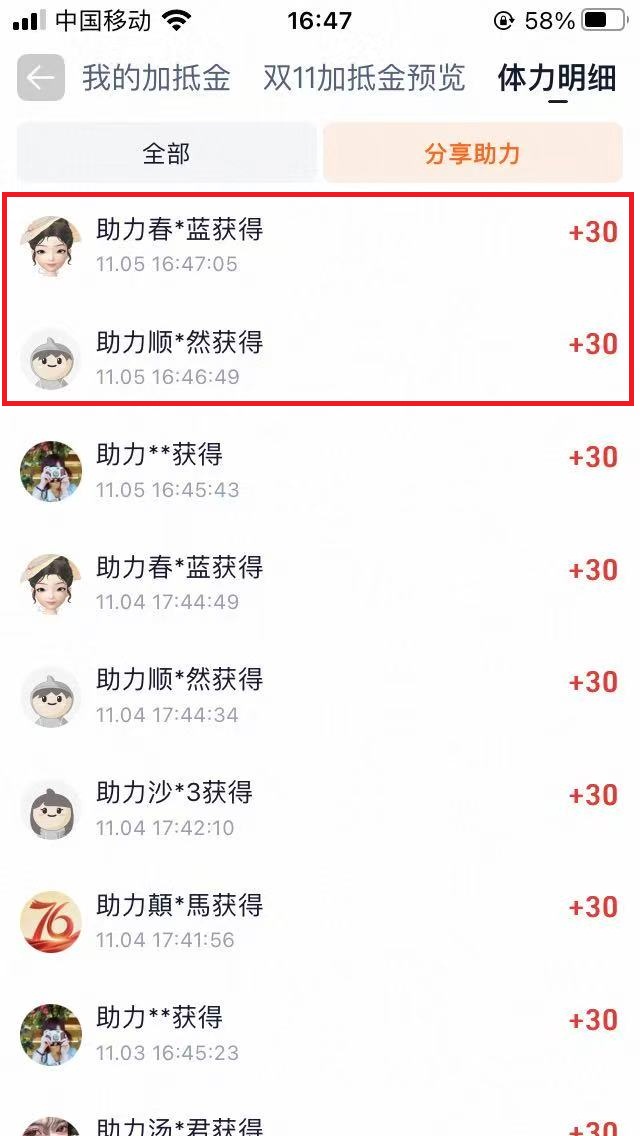Open the 双11加抵金预览 tab
Viewport: 640px width, 1136px height.
[x=364, y=78]
